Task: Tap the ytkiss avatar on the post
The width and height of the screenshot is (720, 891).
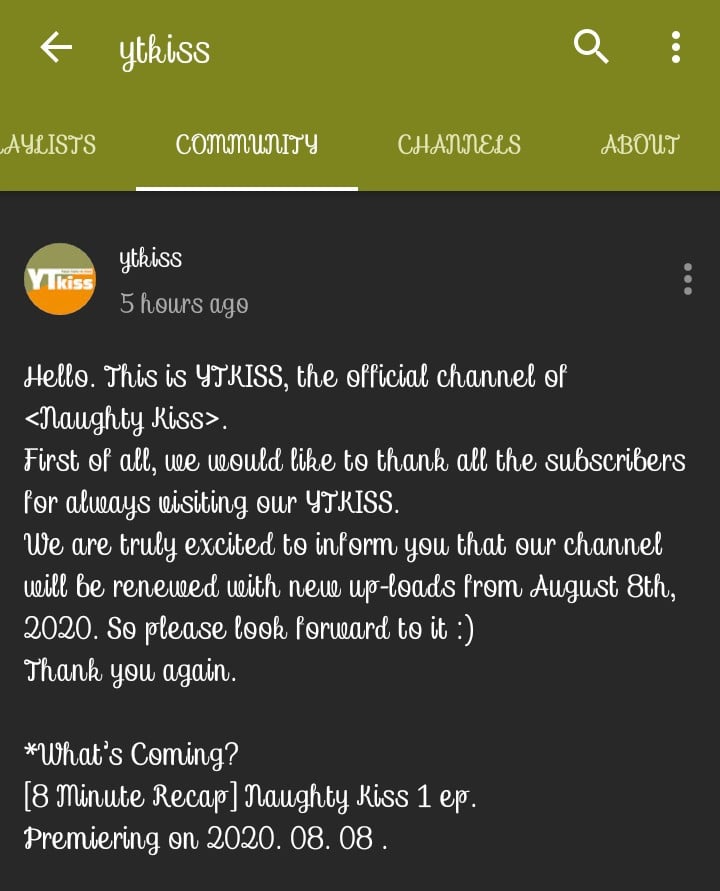Action: pyautogui.click(x=60, y=279)
